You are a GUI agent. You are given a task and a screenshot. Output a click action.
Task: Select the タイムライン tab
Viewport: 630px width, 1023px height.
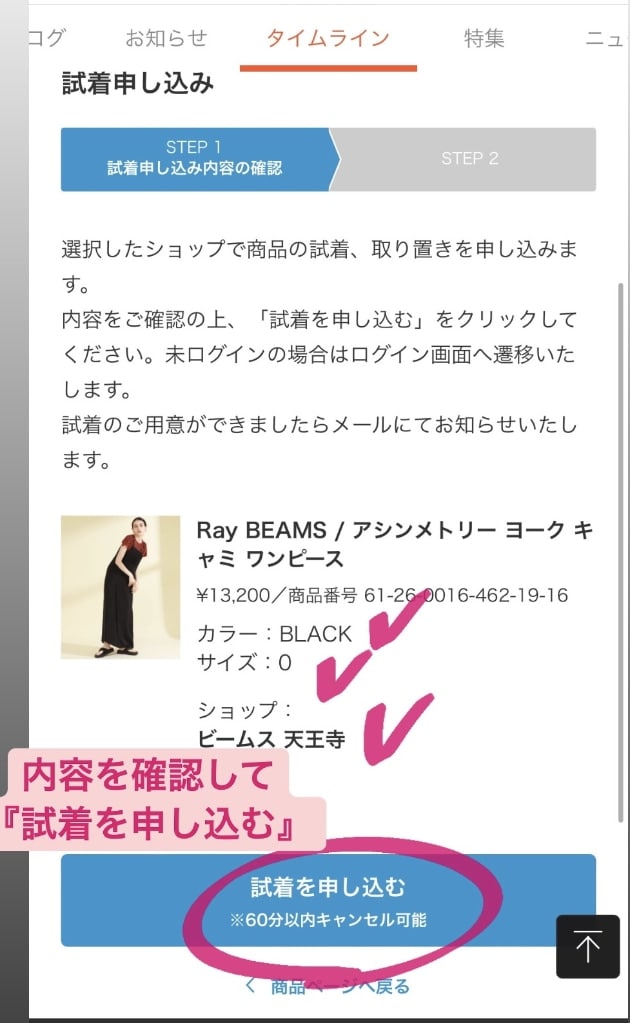pyautogui.click(x=328, y=39)
